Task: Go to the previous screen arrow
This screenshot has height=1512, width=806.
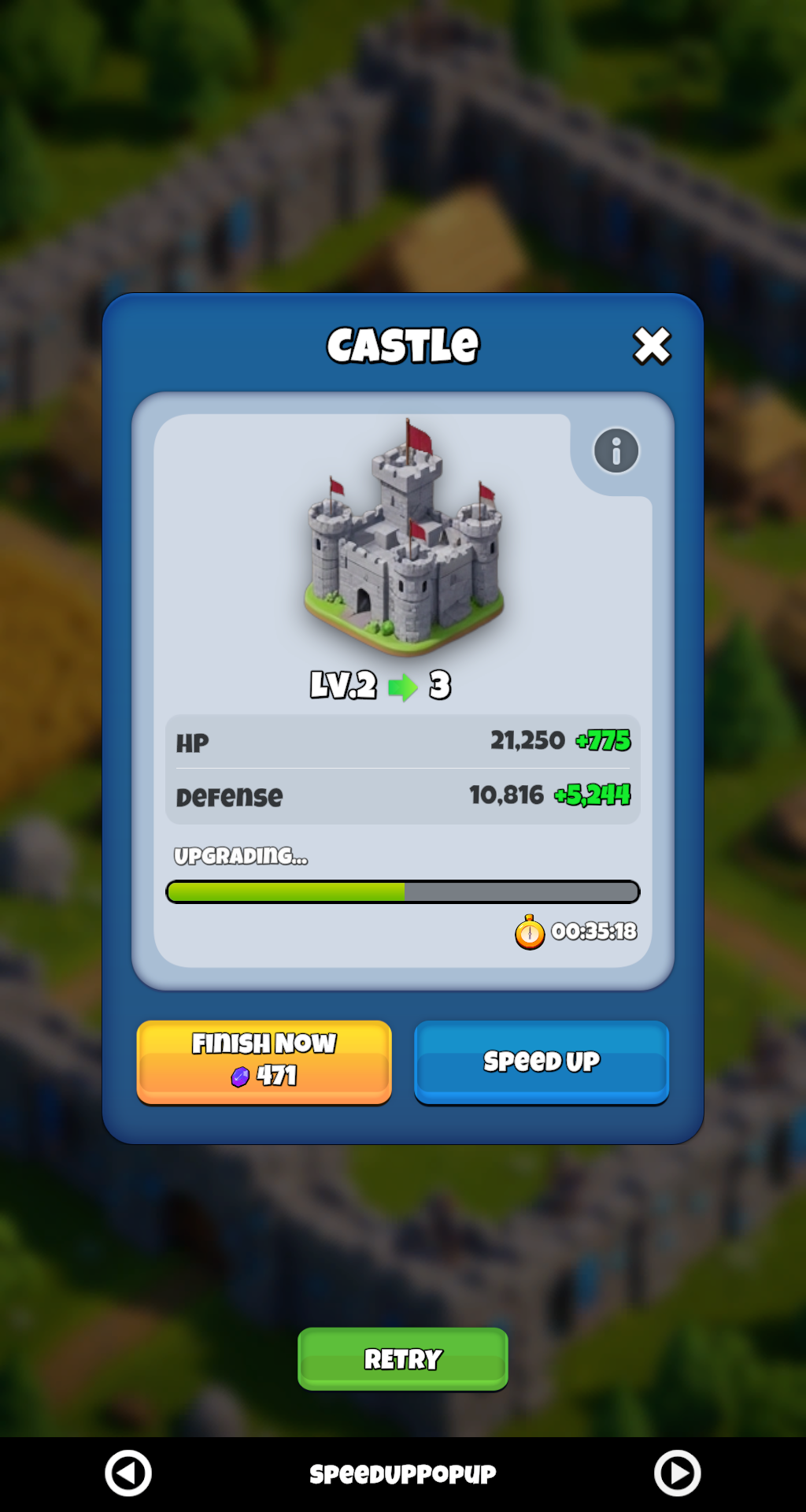Action: pyautogui.click(x=128, y=1473)
